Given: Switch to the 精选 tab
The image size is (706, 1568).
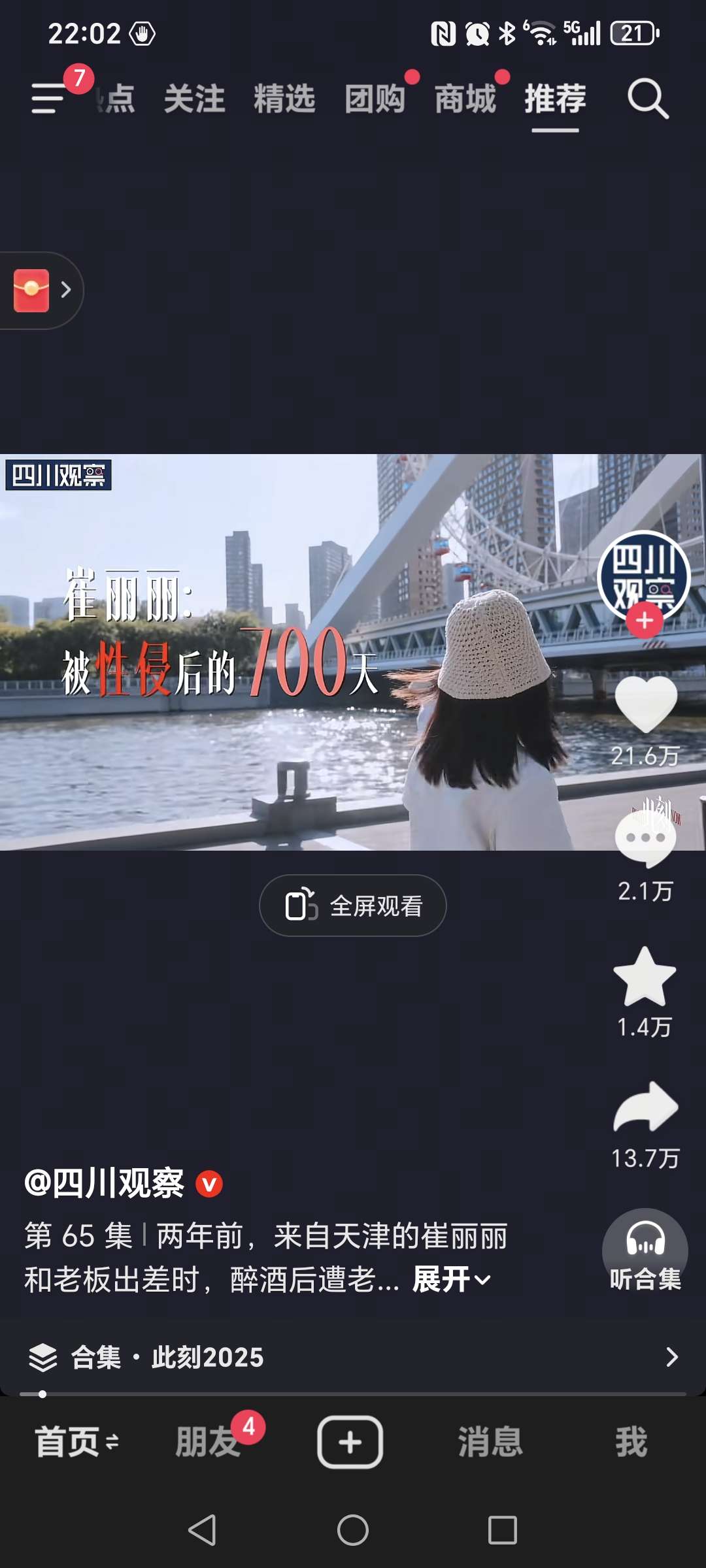Looking at the screenshot, I should pyautogui.click(x=284, y=99).
